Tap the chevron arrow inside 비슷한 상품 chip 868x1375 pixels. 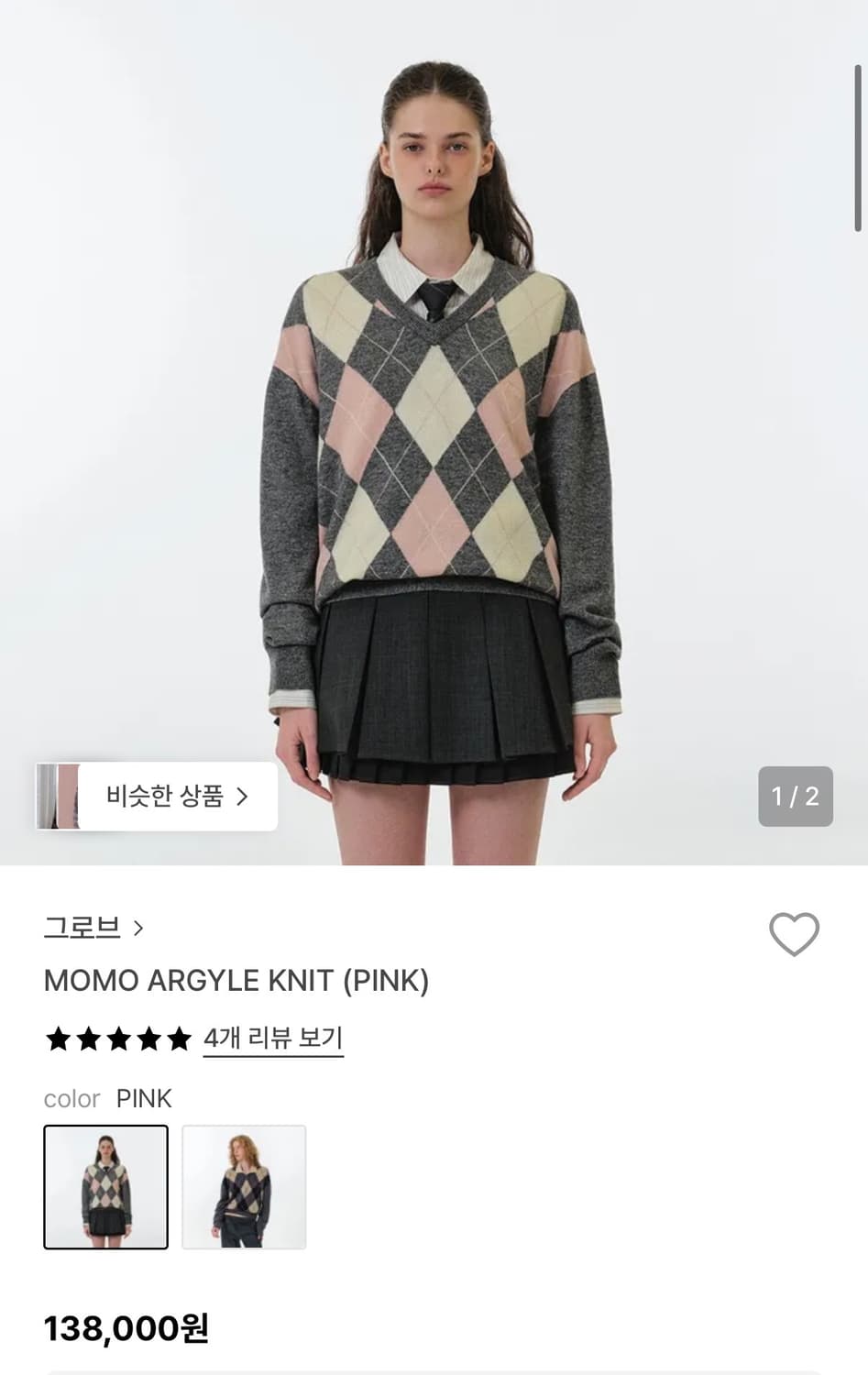[244, 796]
